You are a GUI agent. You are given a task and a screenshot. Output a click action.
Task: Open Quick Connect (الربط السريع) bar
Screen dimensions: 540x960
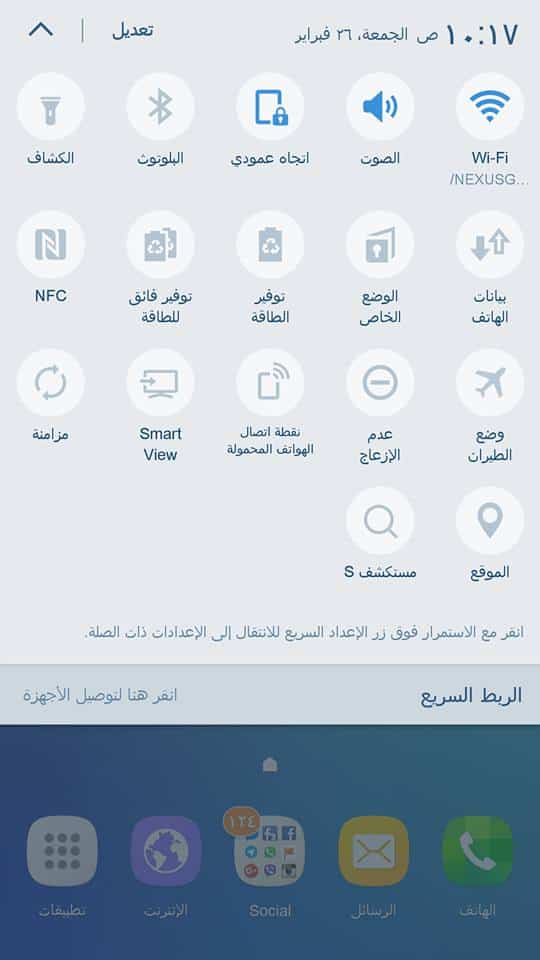point(270,695)
